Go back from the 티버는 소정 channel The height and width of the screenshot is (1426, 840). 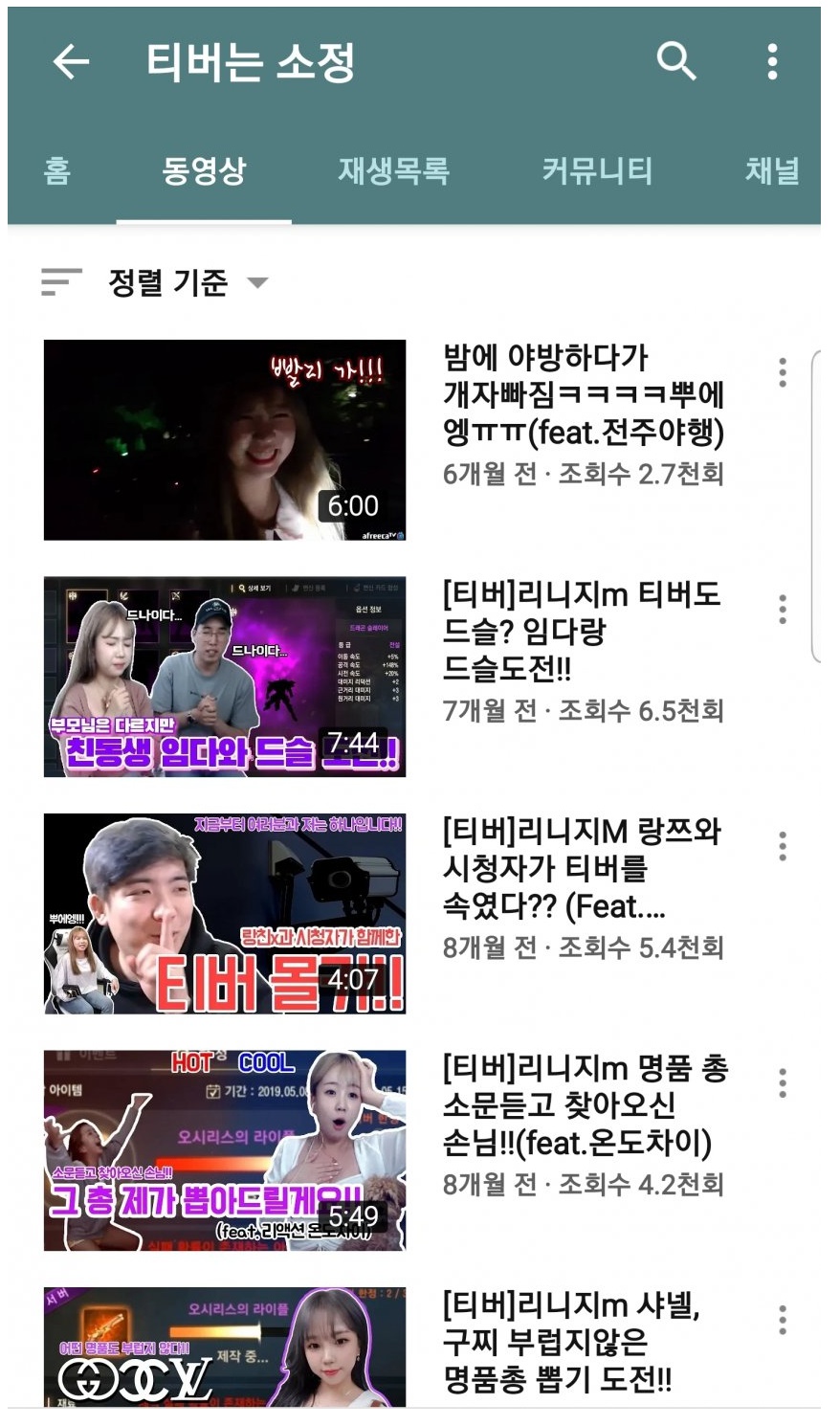(71, 63)
